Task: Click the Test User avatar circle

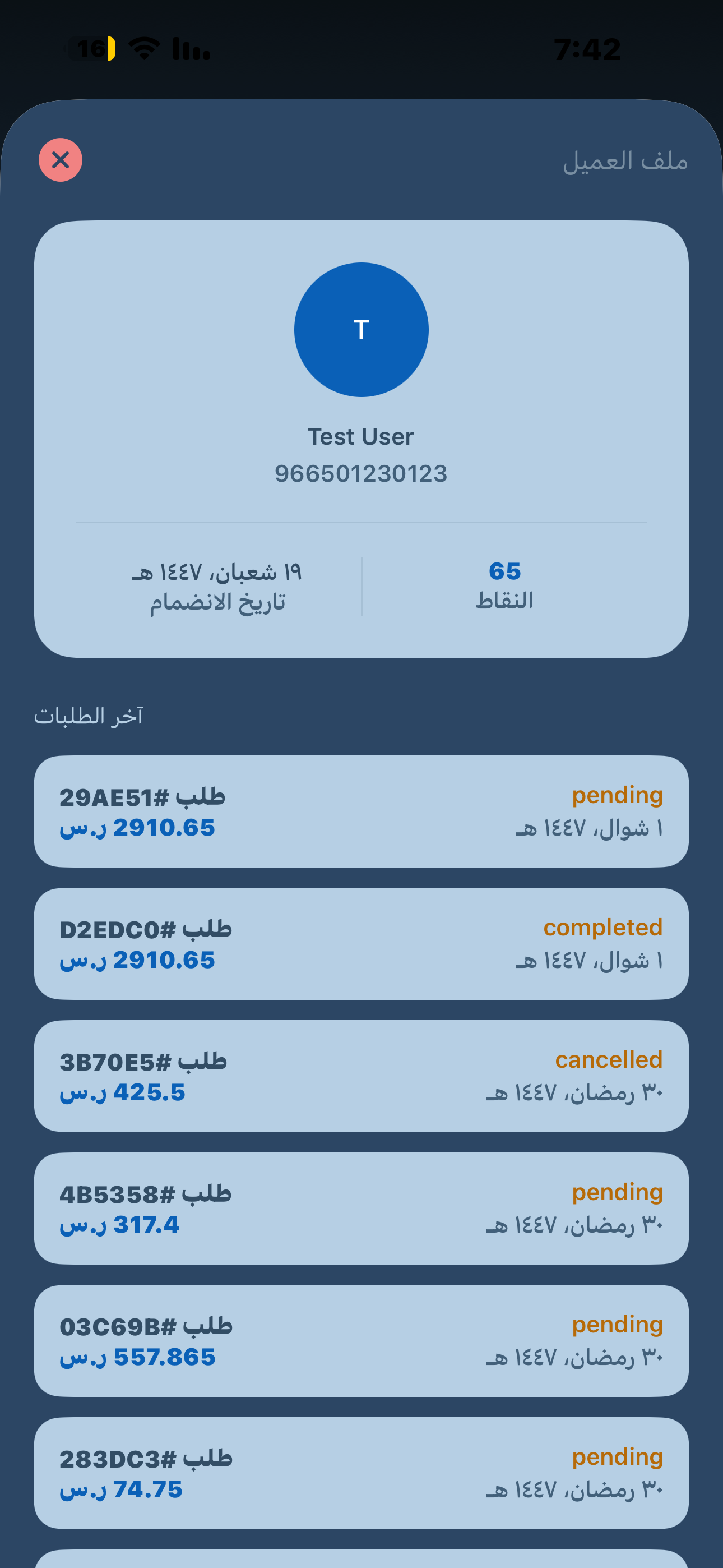Action: click(361, 329)
